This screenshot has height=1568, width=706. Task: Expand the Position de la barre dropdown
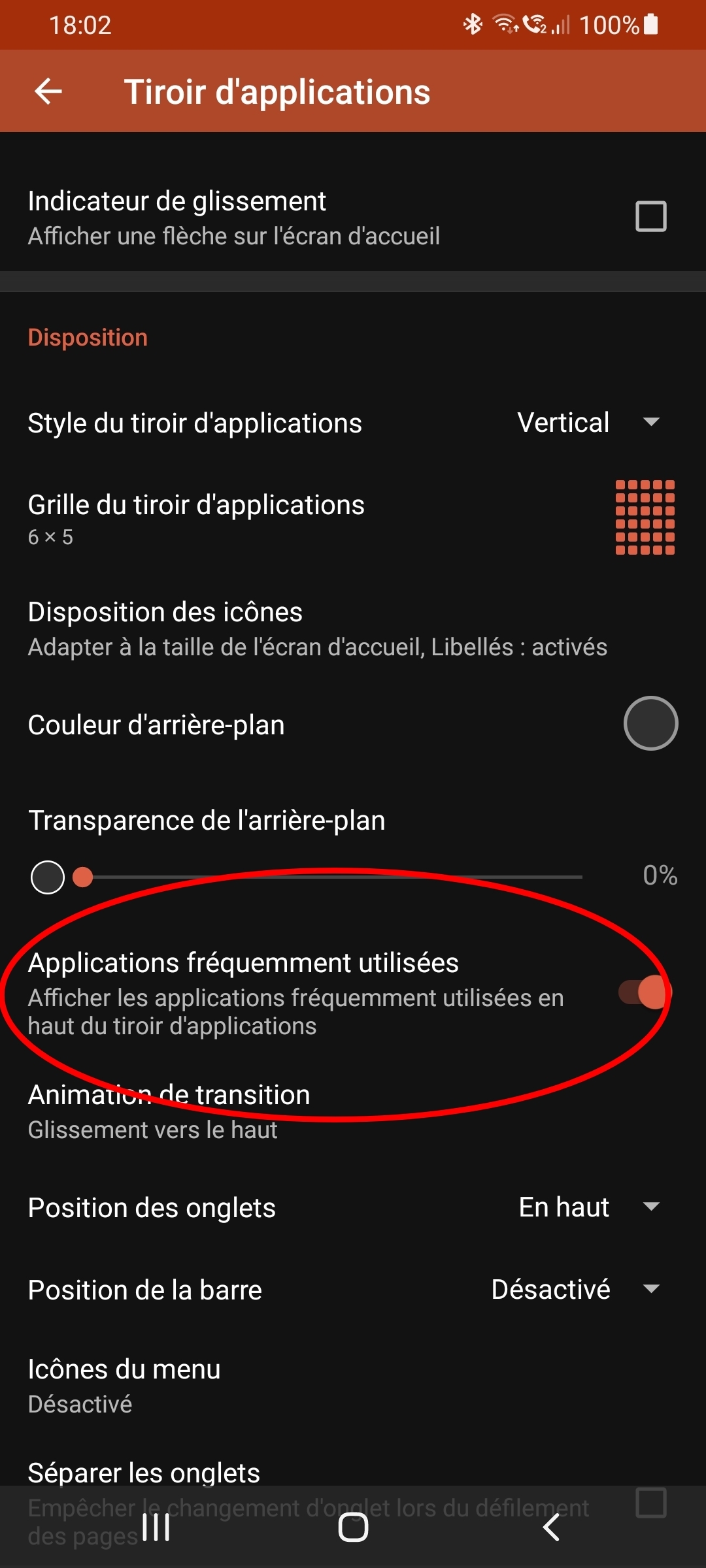pyautogui.click(x=575, y=1290)
